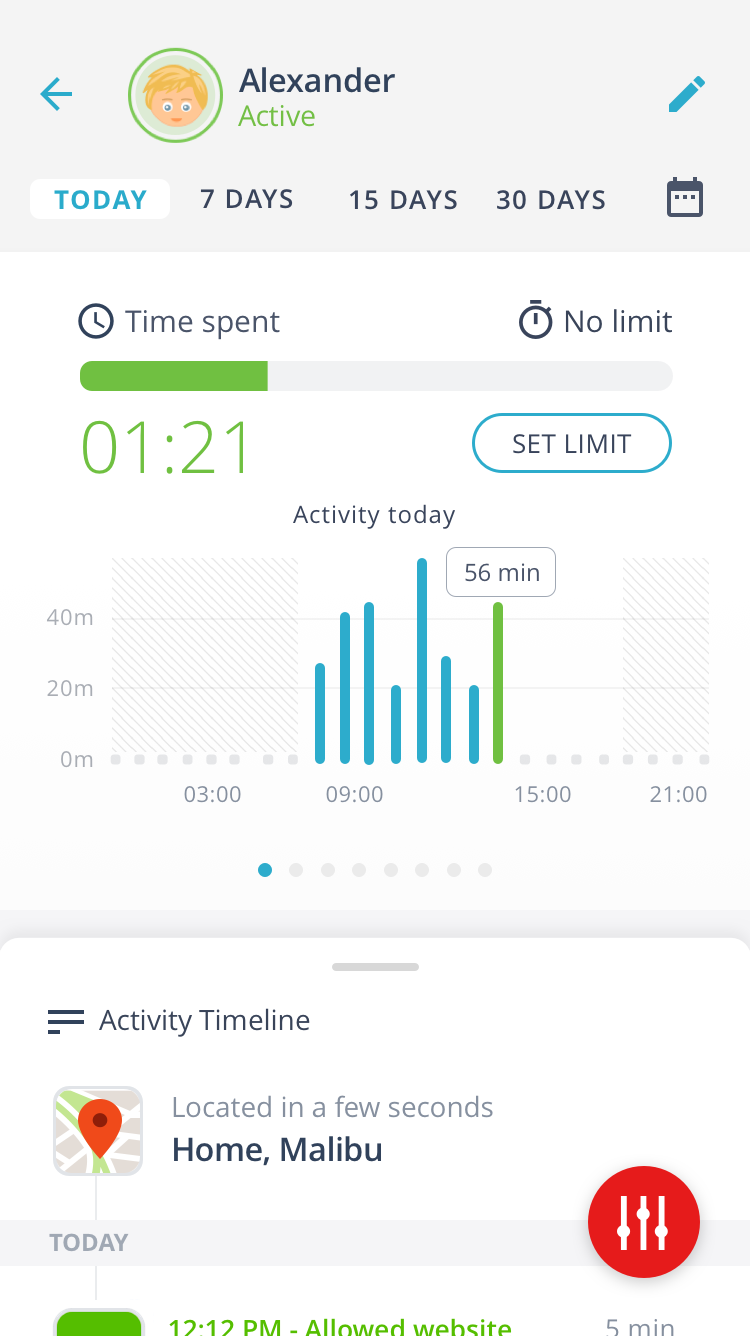Open the calendar date picker
Viewport: 750px width, 1336px height.
[x=685, y=198]
